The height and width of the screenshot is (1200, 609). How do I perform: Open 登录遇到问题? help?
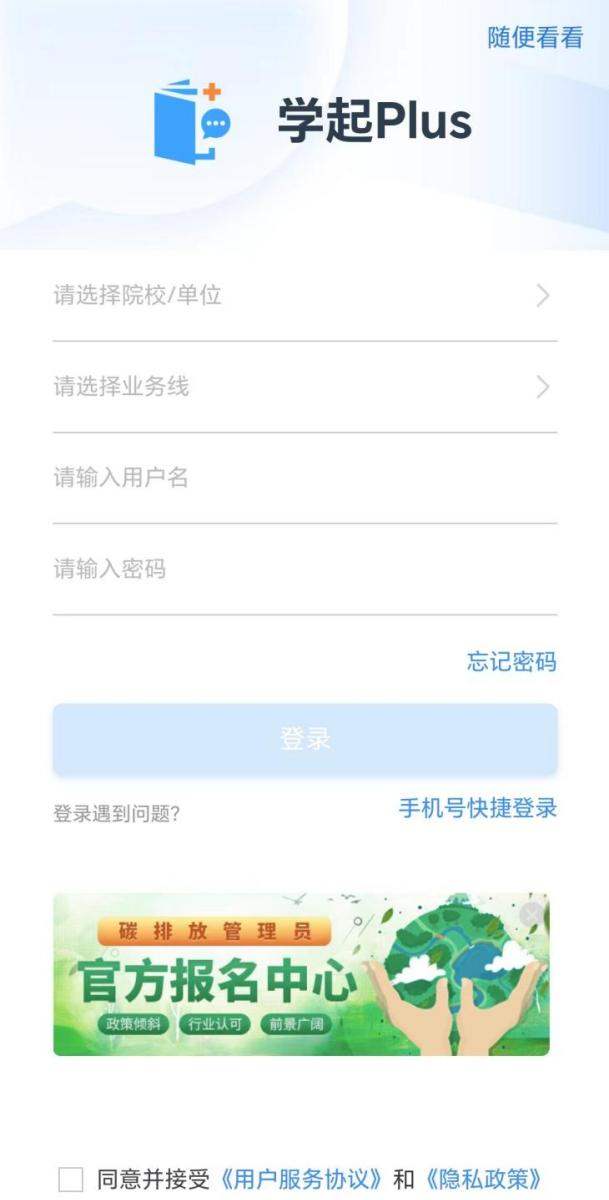pyautogui.click(x=117, y=814)
